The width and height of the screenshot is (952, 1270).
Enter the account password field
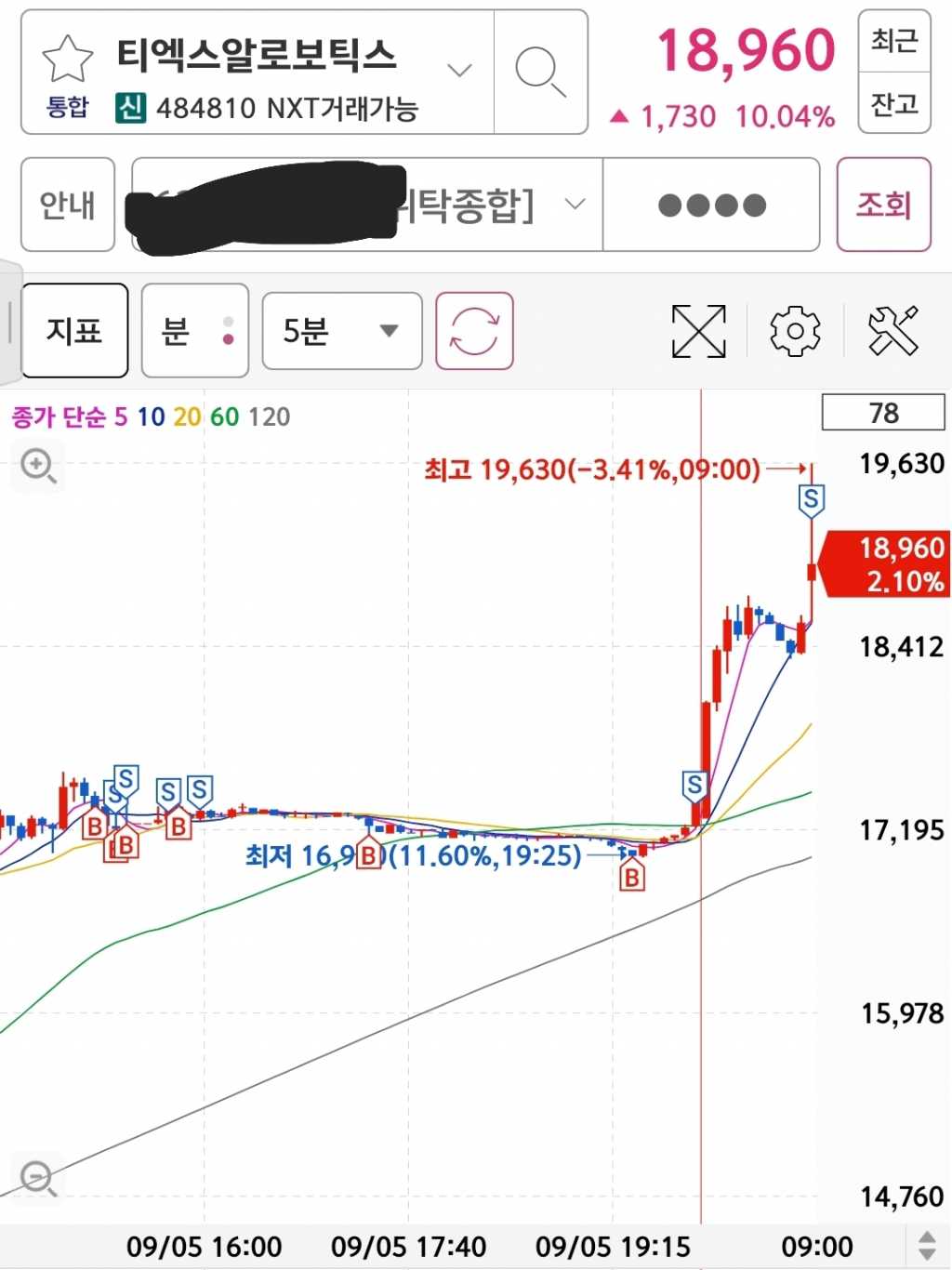[711, 205]
